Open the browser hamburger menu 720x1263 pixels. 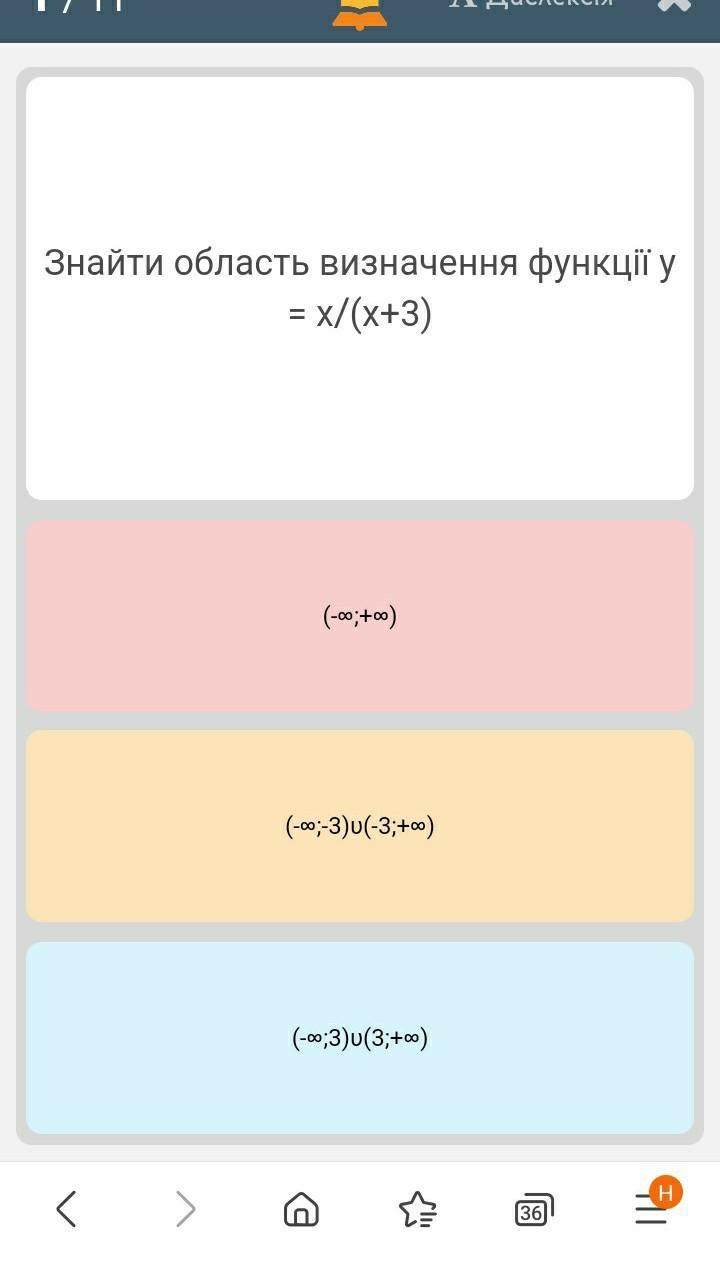[652, 1210]
